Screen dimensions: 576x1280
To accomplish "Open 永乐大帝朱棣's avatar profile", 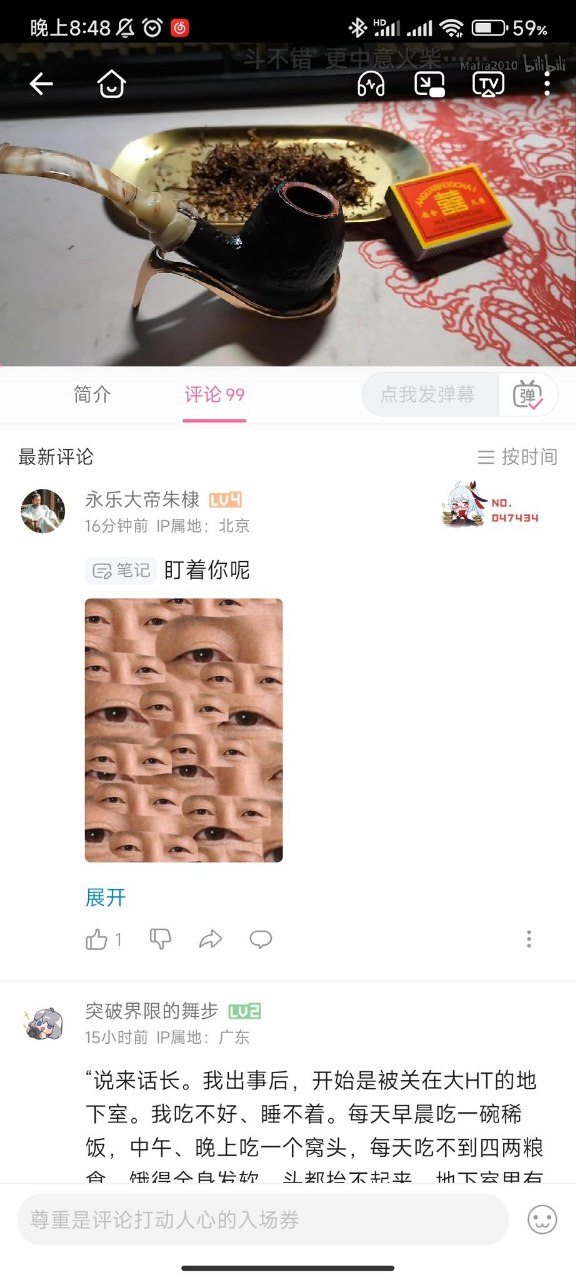I will (x=43, y=511).
